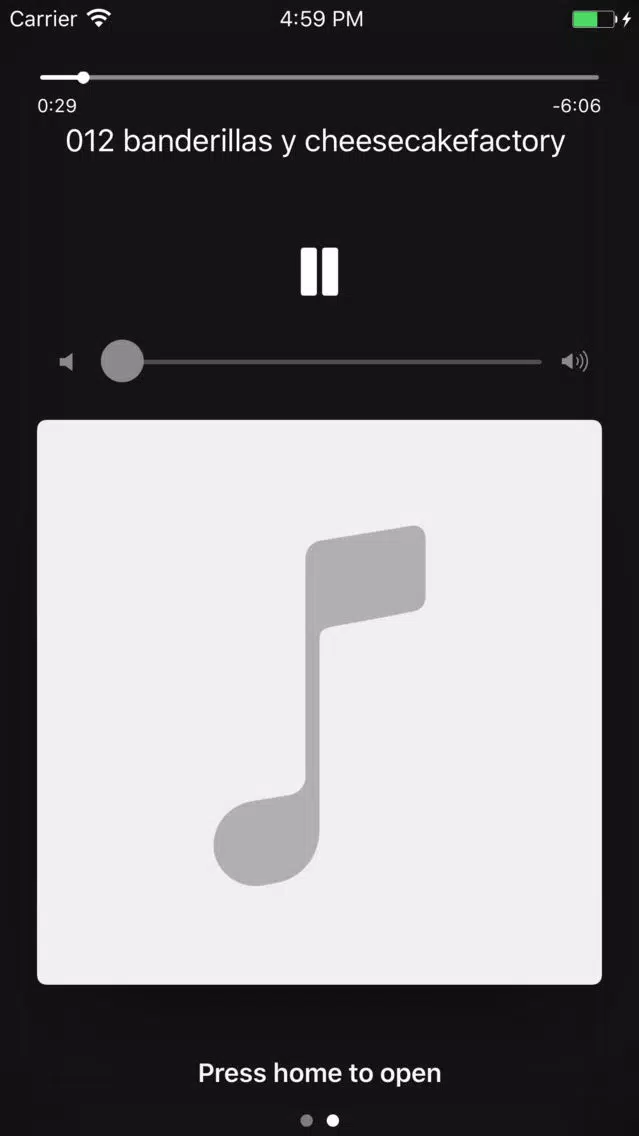This screenshot has width=639, height=1136.
Task: Tap the volume slider track to raise volume
Action: 400,362
